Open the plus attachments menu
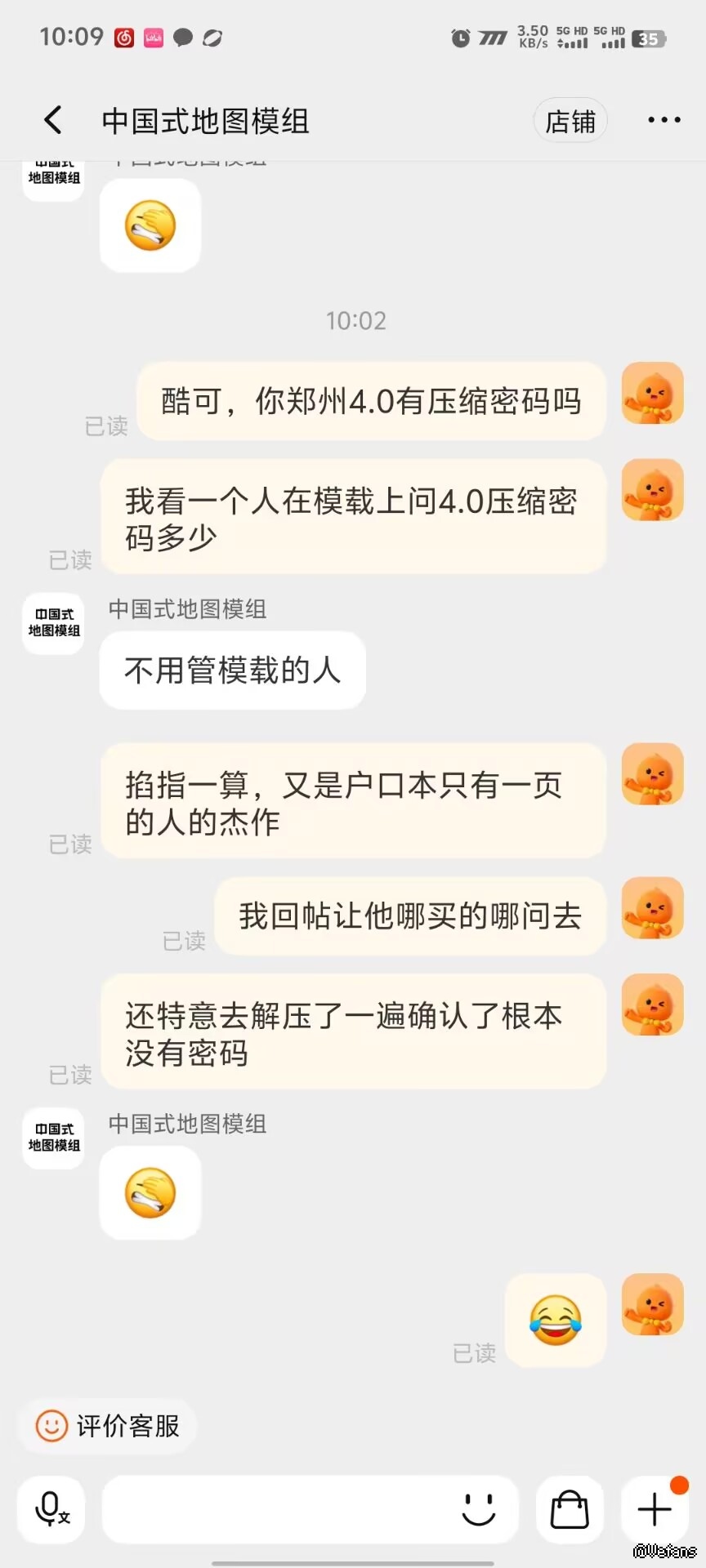The image size is (706, 1568). click(x=655, y=1509)
